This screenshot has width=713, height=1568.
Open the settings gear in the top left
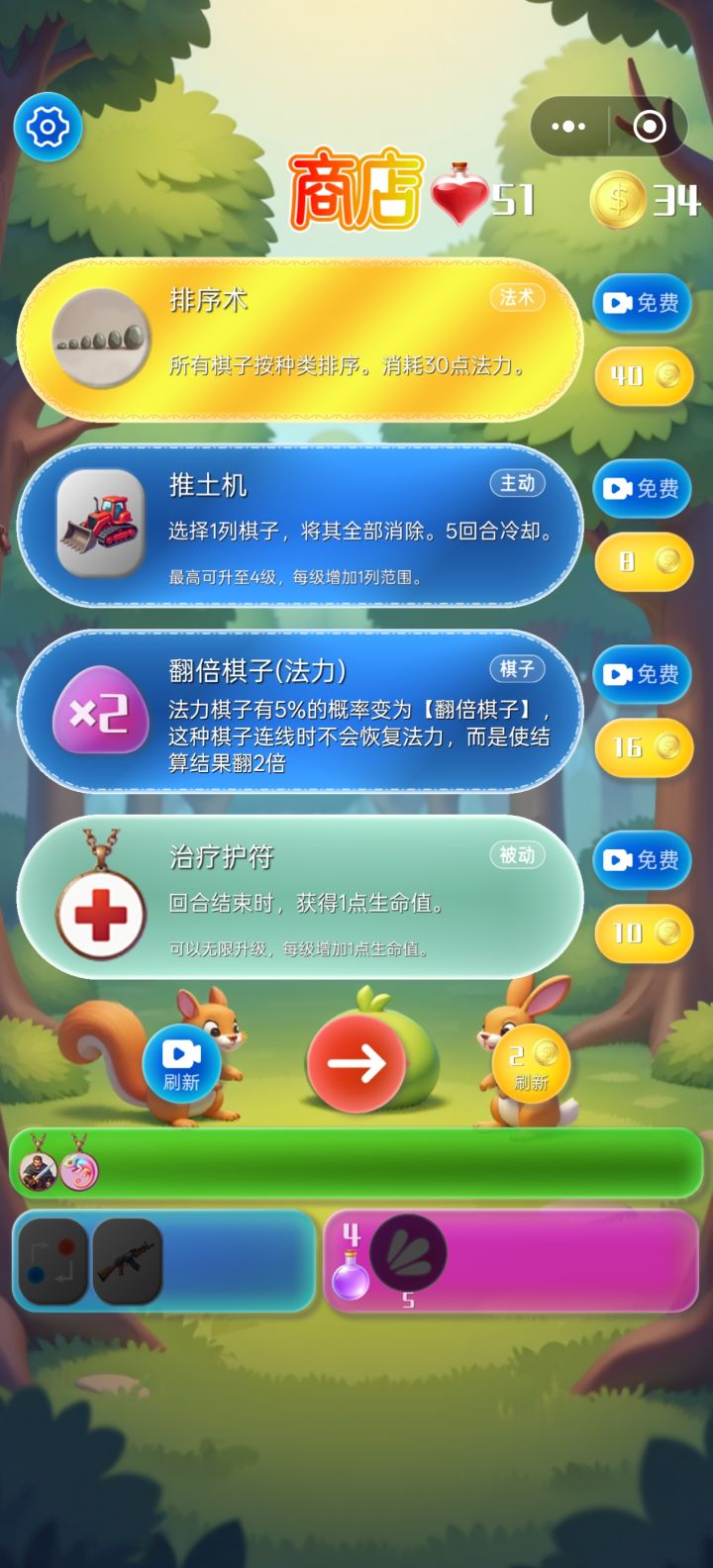tap(48, 127)
